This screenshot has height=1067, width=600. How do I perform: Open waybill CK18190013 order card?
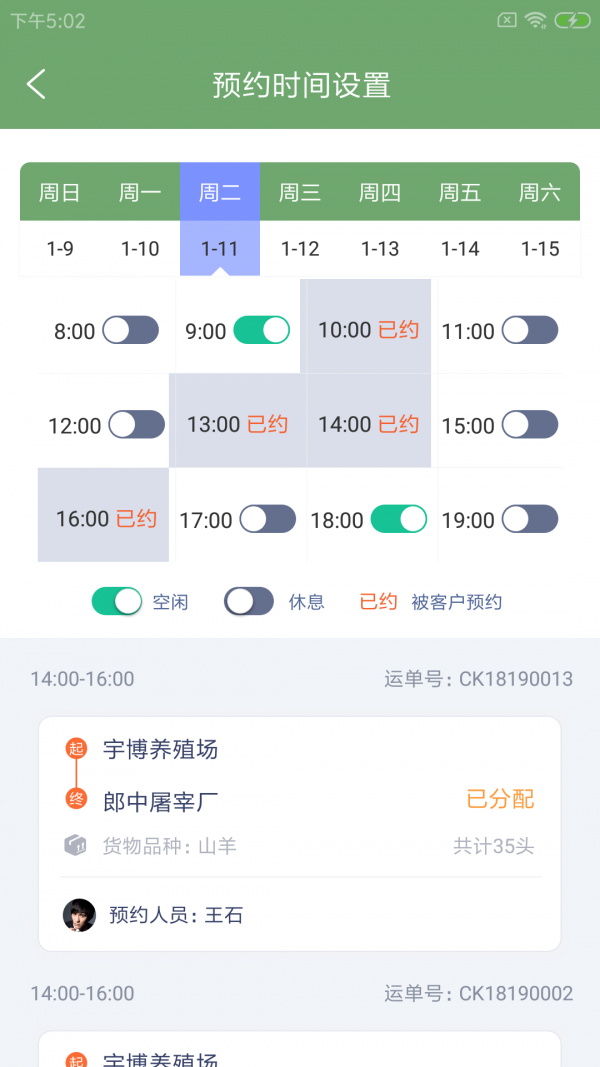pos(300,833)
